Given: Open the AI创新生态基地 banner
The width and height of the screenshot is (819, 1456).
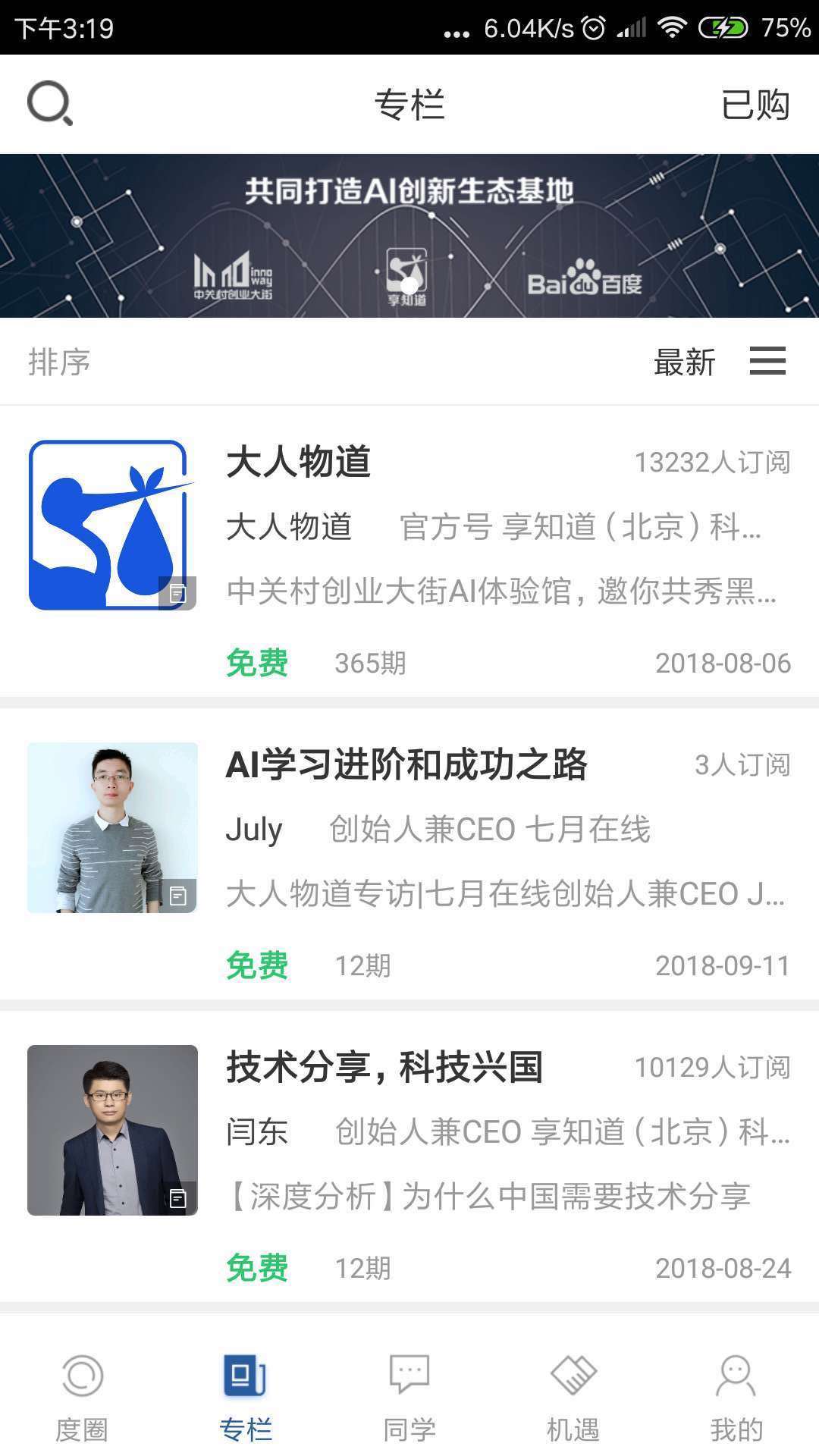Looking at the screenshot, I should (409, 236).
